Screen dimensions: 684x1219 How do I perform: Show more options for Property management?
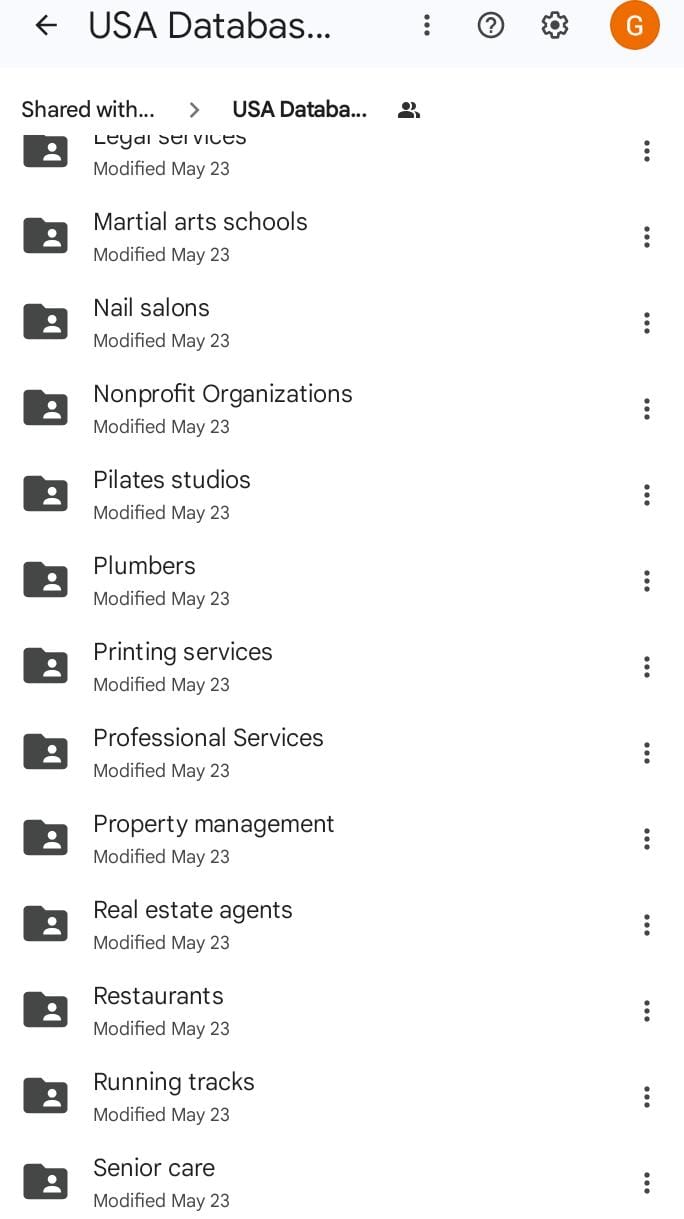[647, 839]
